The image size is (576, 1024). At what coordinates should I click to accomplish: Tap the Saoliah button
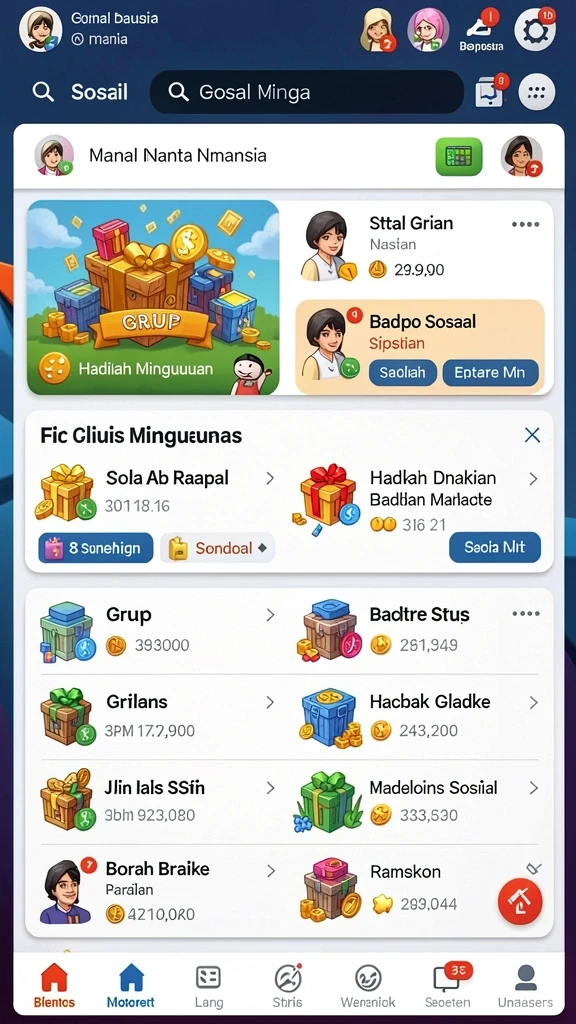(x=402, y=373)
